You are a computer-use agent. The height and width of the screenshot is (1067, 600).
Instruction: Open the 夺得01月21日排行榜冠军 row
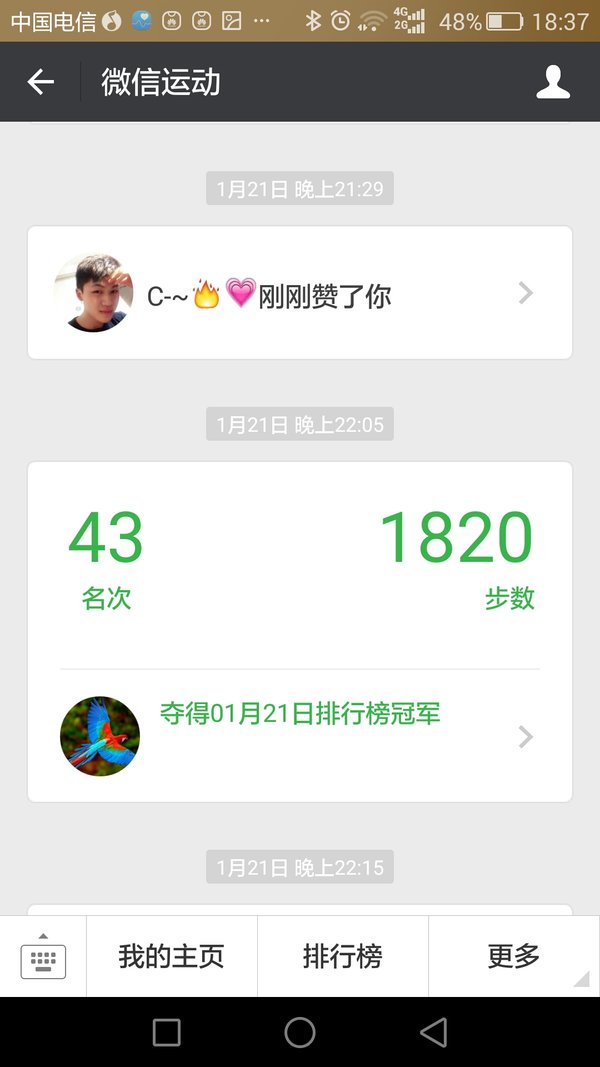[x=300, y=736]
